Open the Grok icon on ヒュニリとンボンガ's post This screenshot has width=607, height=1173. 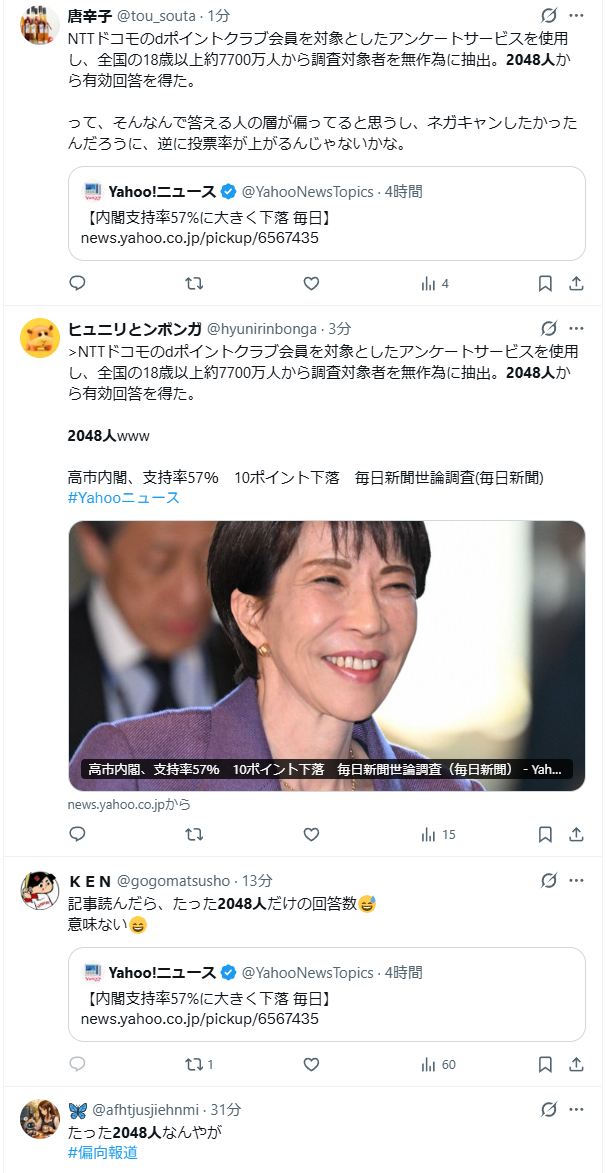pos(548,328)
